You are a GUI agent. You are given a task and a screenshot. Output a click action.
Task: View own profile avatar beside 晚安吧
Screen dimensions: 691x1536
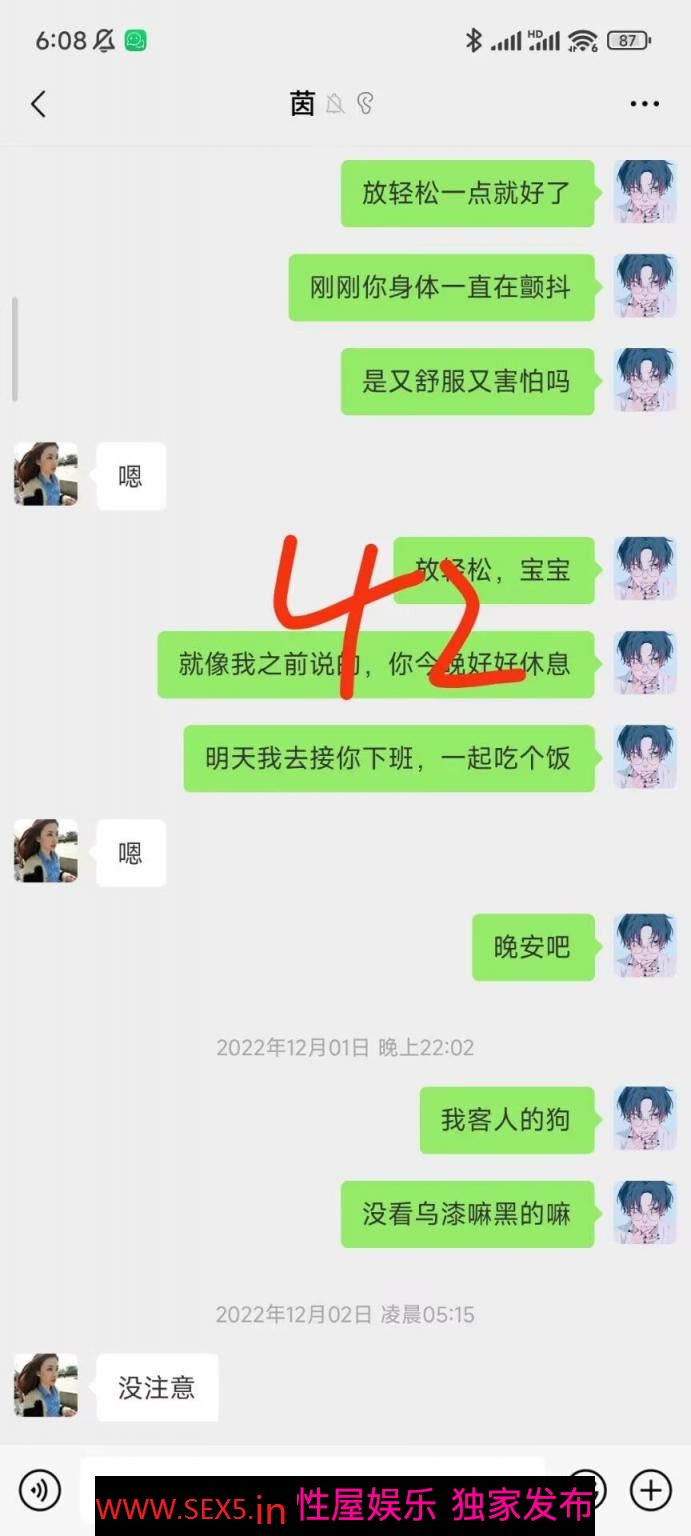(645, 946)
